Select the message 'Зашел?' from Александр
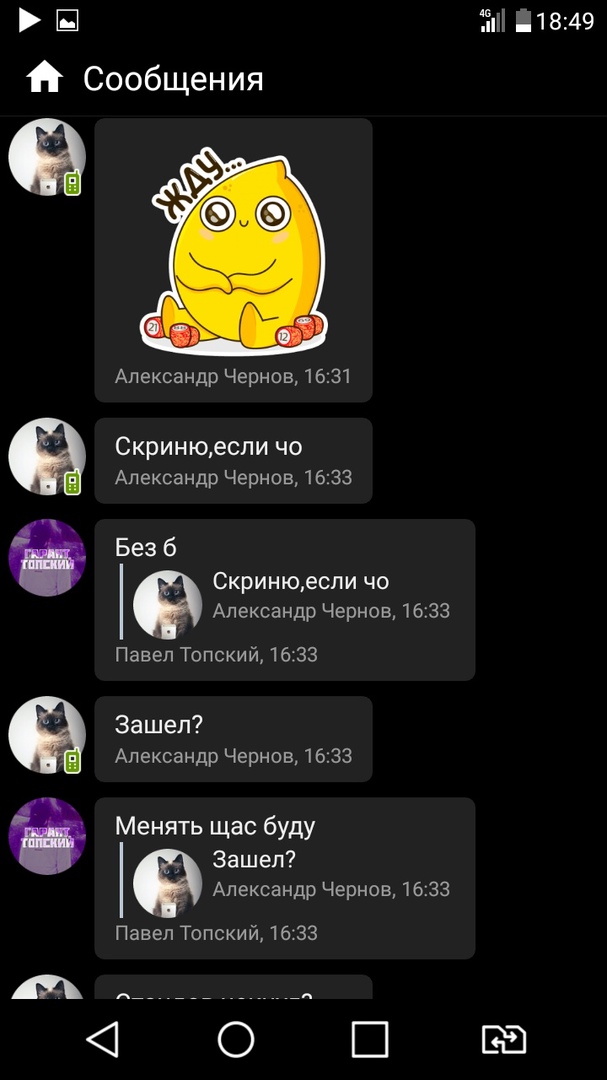This screenshot has width=607, height=1080. [233, 738]
